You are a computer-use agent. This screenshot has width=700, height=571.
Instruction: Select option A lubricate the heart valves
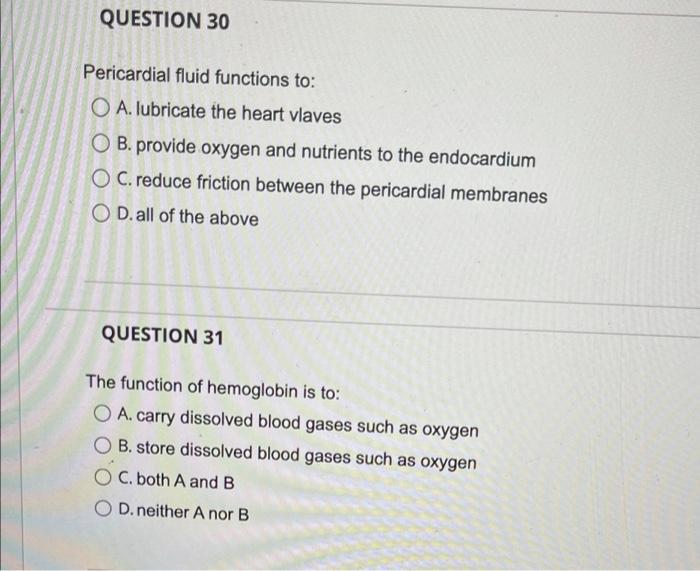click(x=101, y=114)
